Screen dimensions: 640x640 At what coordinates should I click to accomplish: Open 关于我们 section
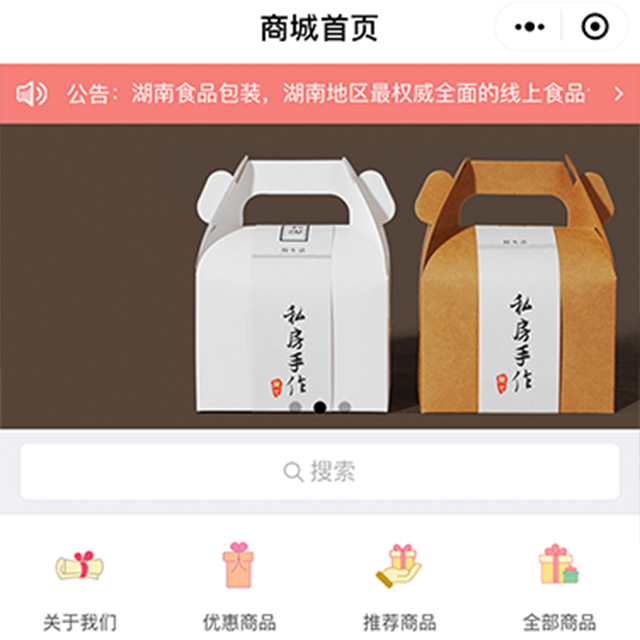pyautogui.click(x=80, y=585)
